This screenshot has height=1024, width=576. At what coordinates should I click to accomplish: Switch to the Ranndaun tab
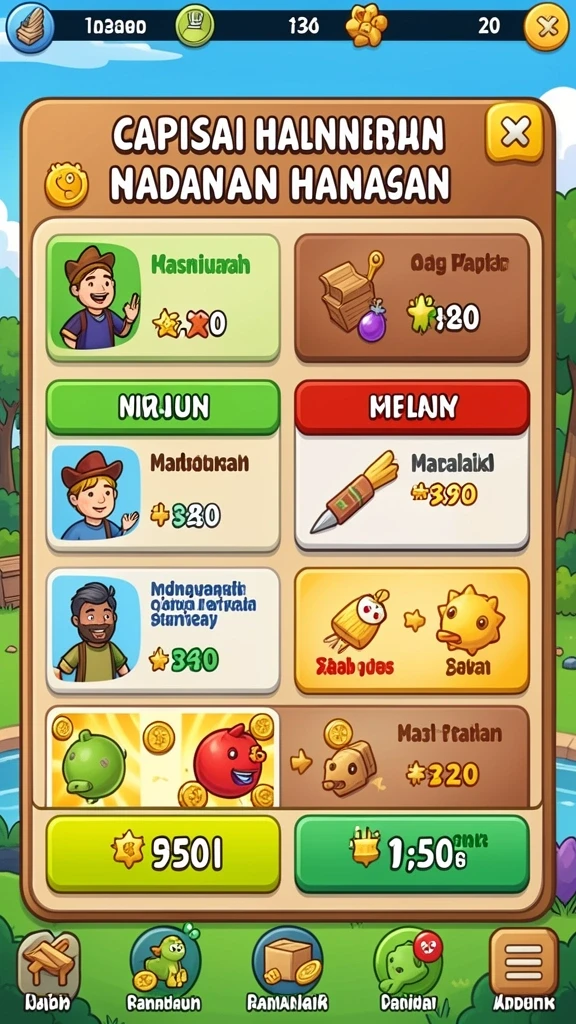pyautogui.click(x=166, y=972)
